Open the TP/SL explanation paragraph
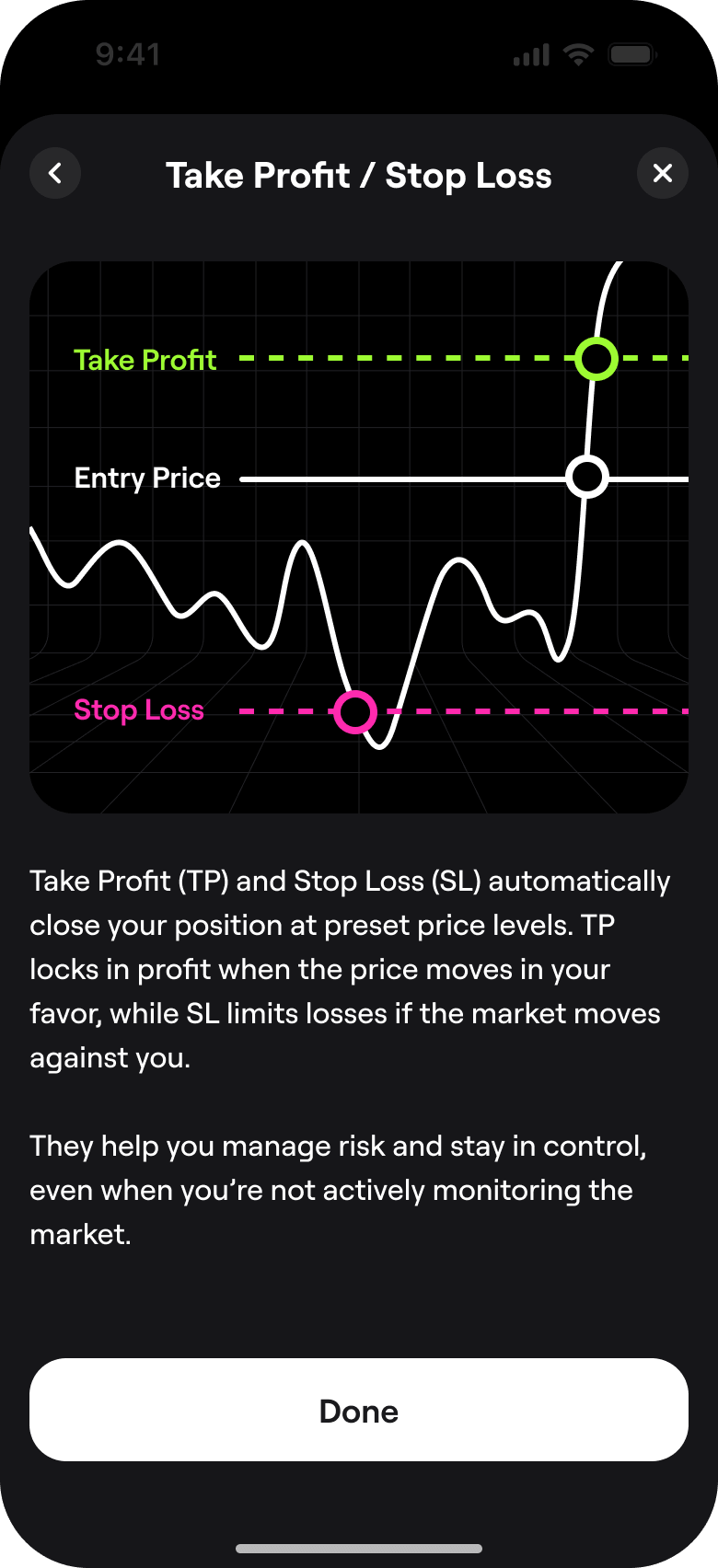Viewport: 718px width, 1568px height. click(350, 968)
